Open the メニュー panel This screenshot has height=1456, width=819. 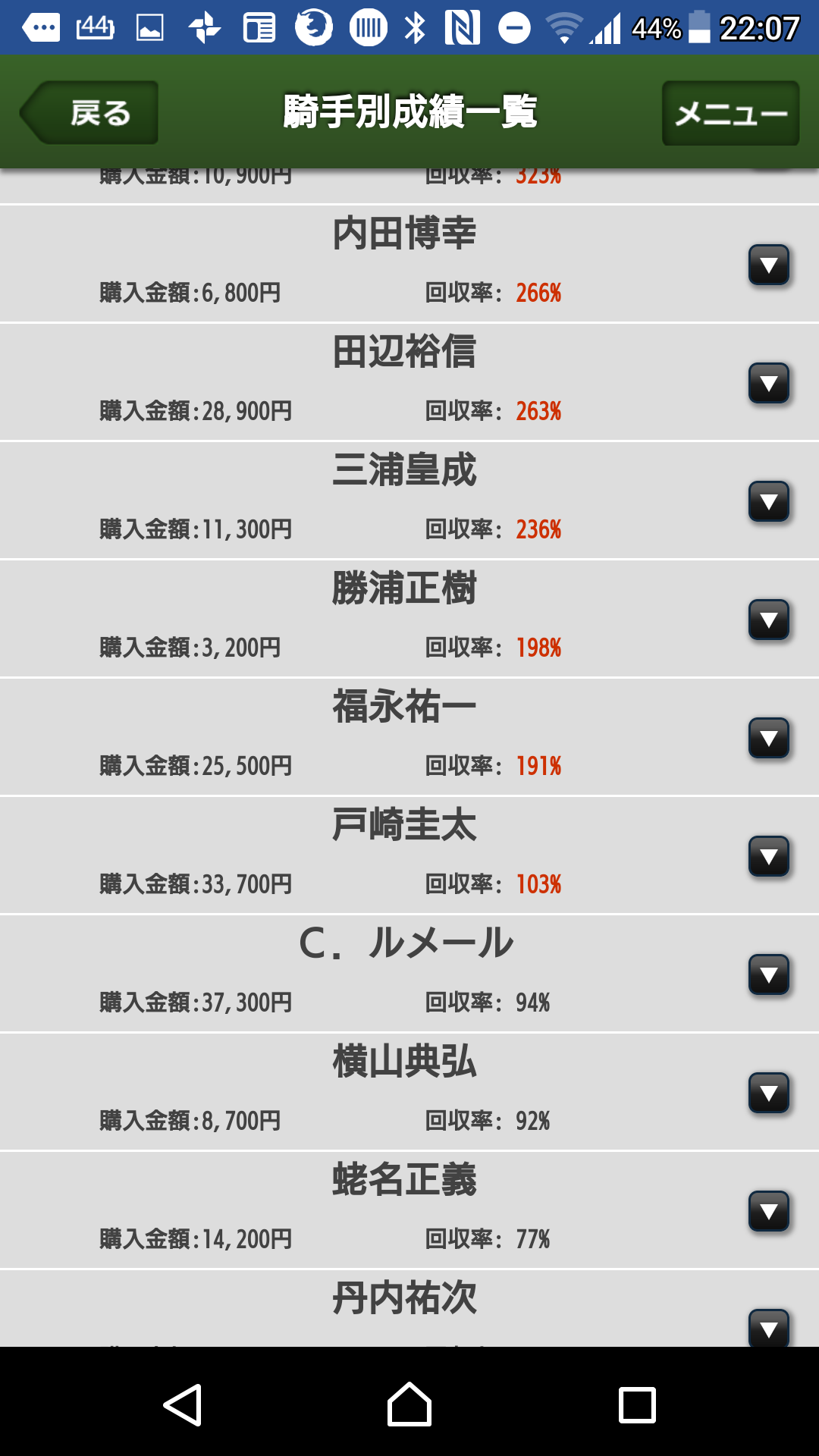[729, 111]
